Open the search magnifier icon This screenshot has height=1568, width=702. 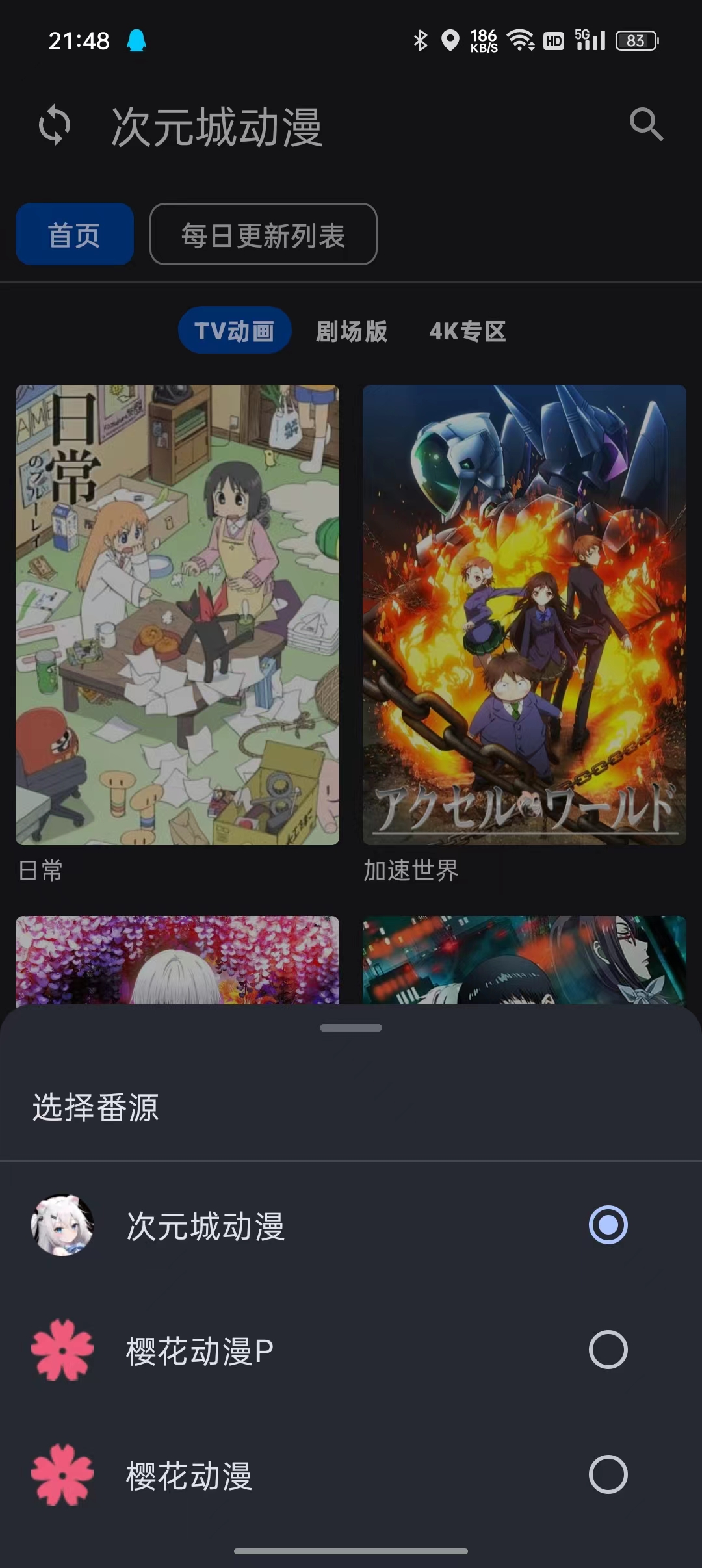tap(646, 124)
